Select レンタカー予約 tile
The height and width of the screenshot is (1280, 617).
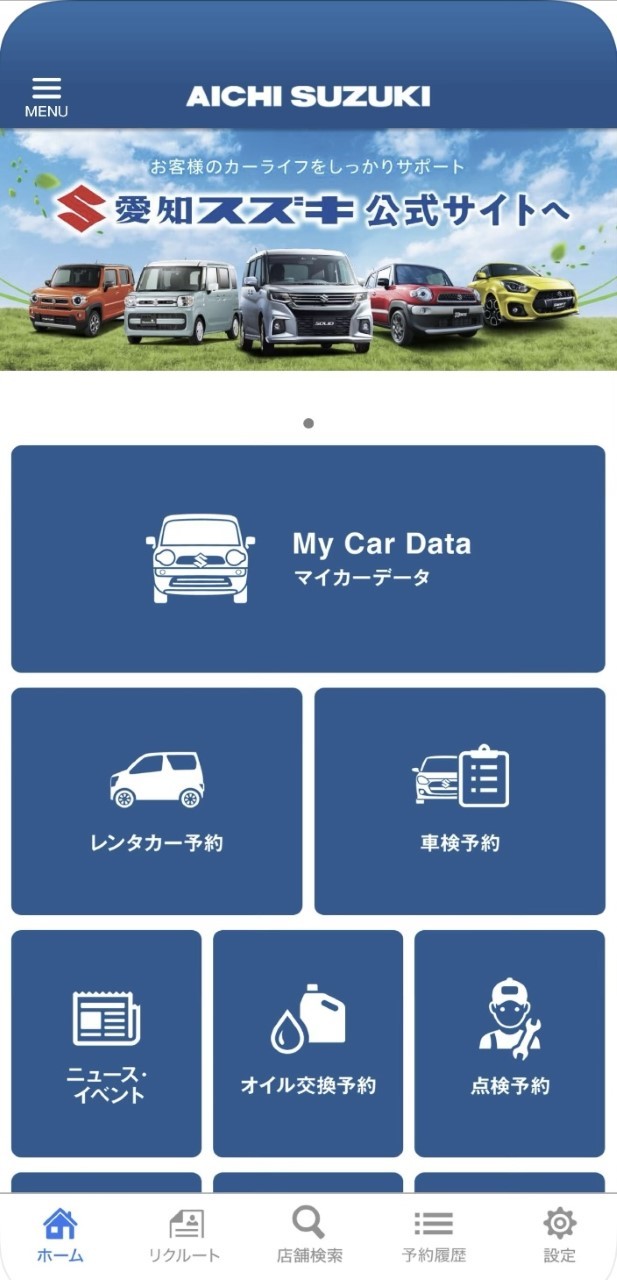[x=156, y=801]
